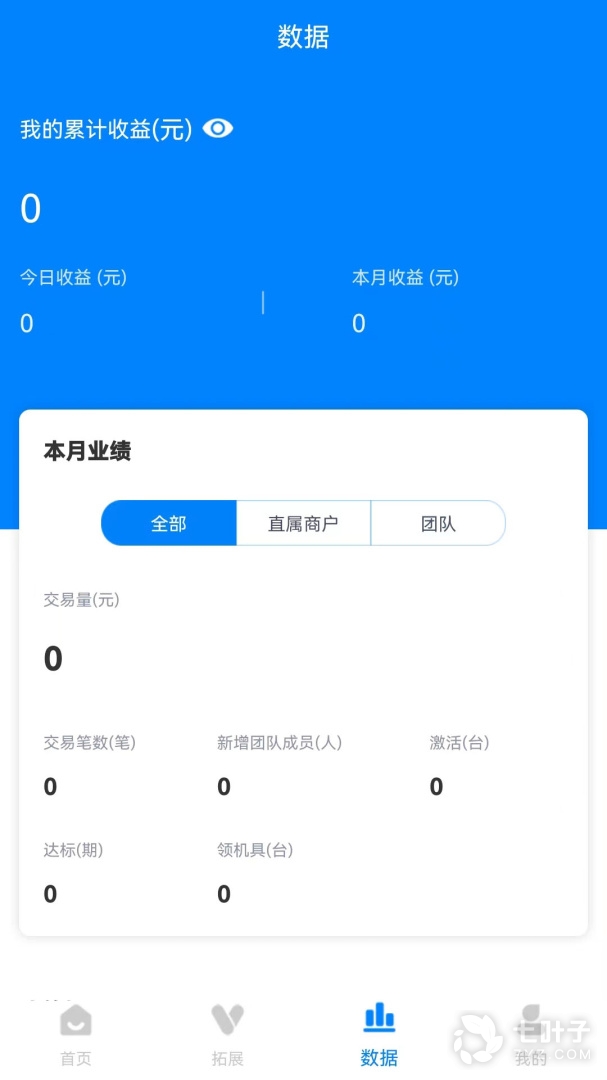Tap the 数据 bottom tab
The width and height of the screenshot is (607, 1080).
[379, 1035]
